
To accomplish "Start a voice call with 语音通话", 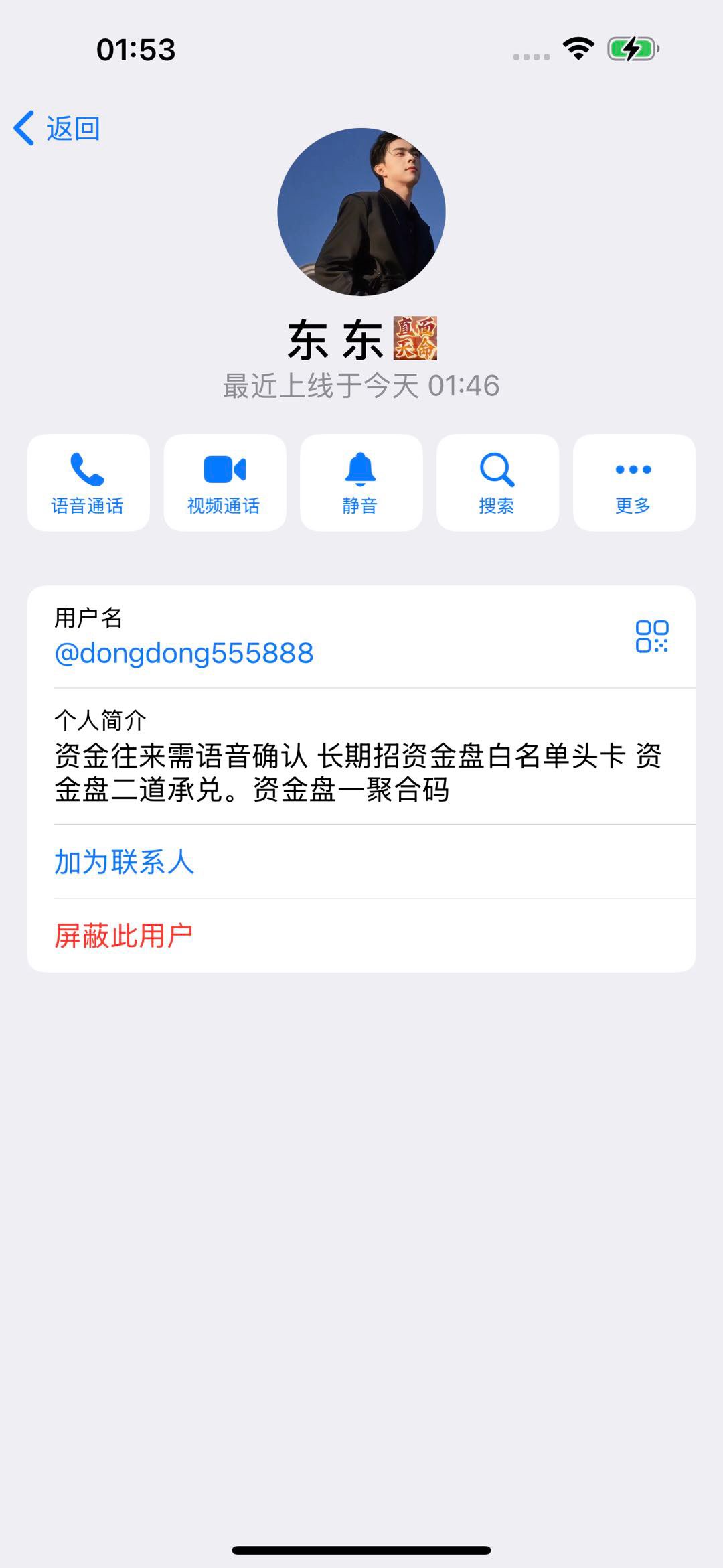I will tap(88, 483).
